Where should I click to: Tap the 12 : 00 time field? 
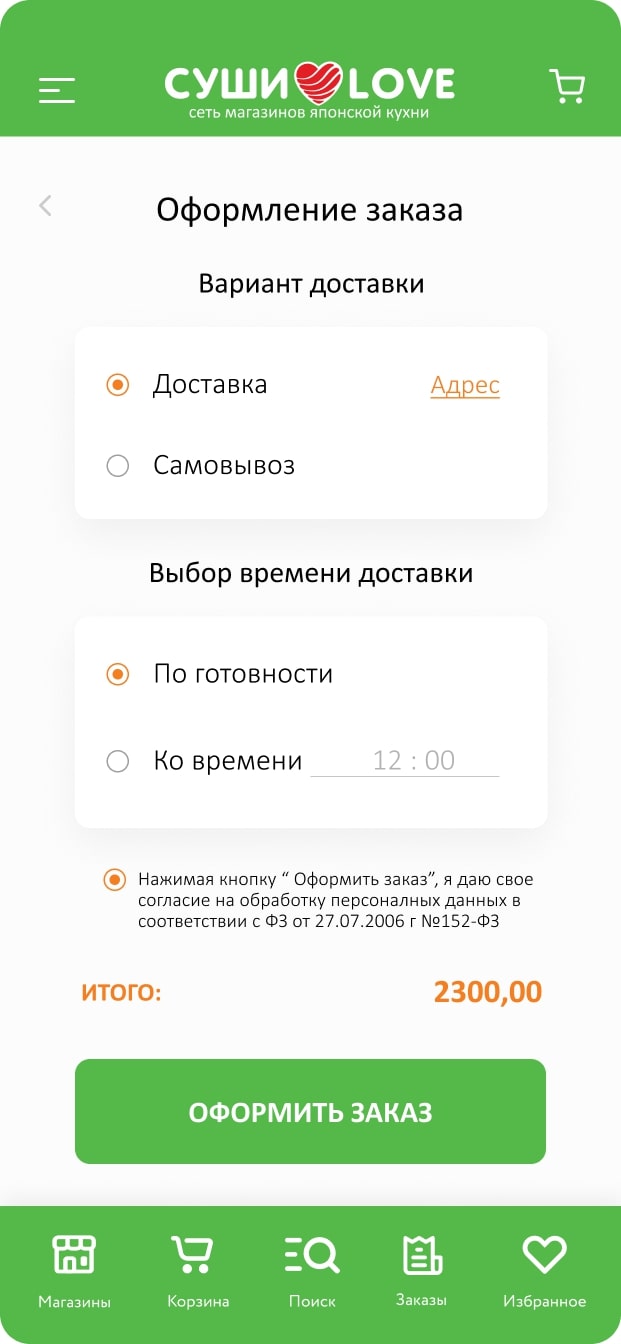point(405,761)
